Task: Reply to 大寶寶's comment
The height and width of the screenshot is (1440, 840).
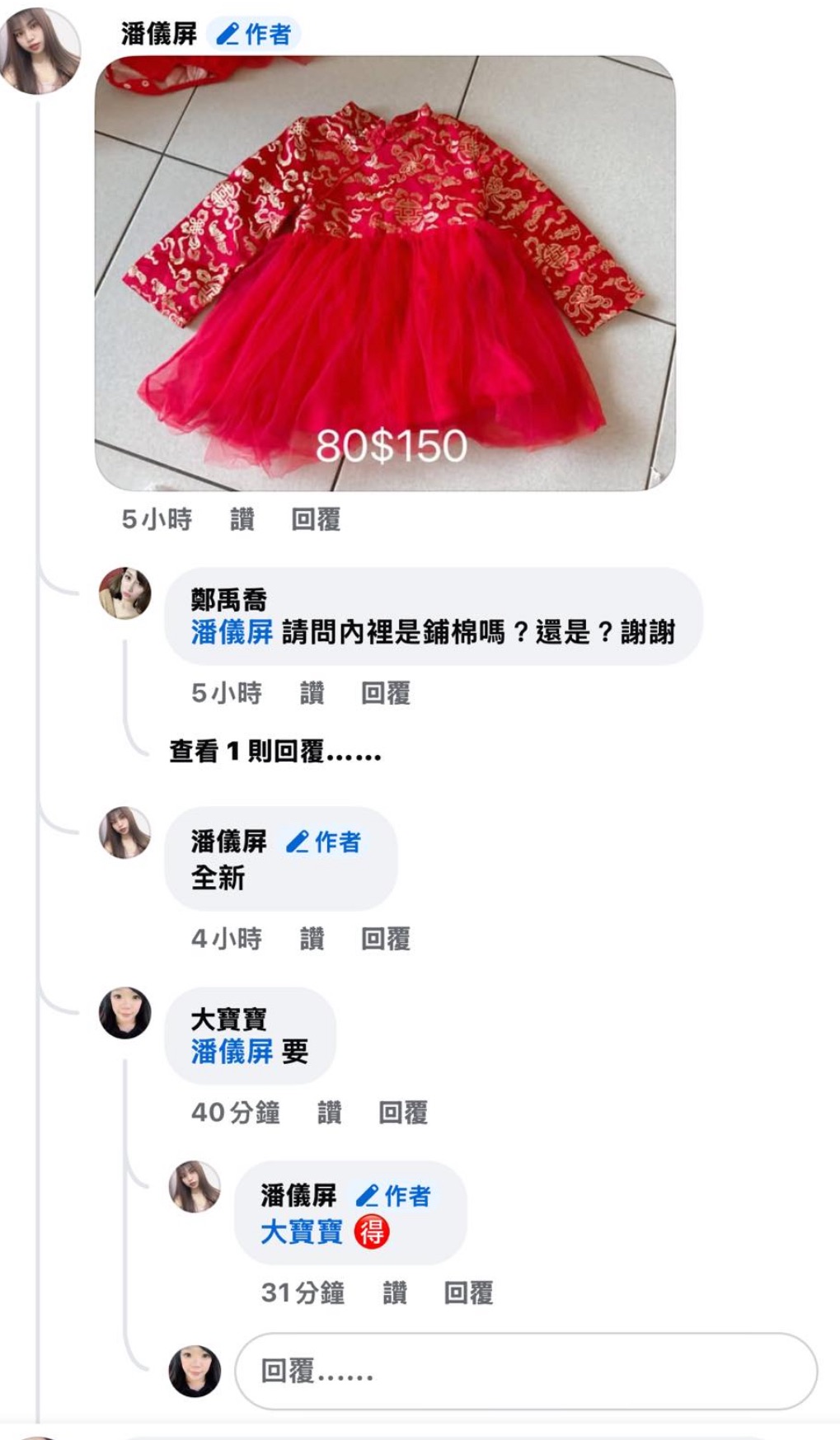Action: (402, 1112)
